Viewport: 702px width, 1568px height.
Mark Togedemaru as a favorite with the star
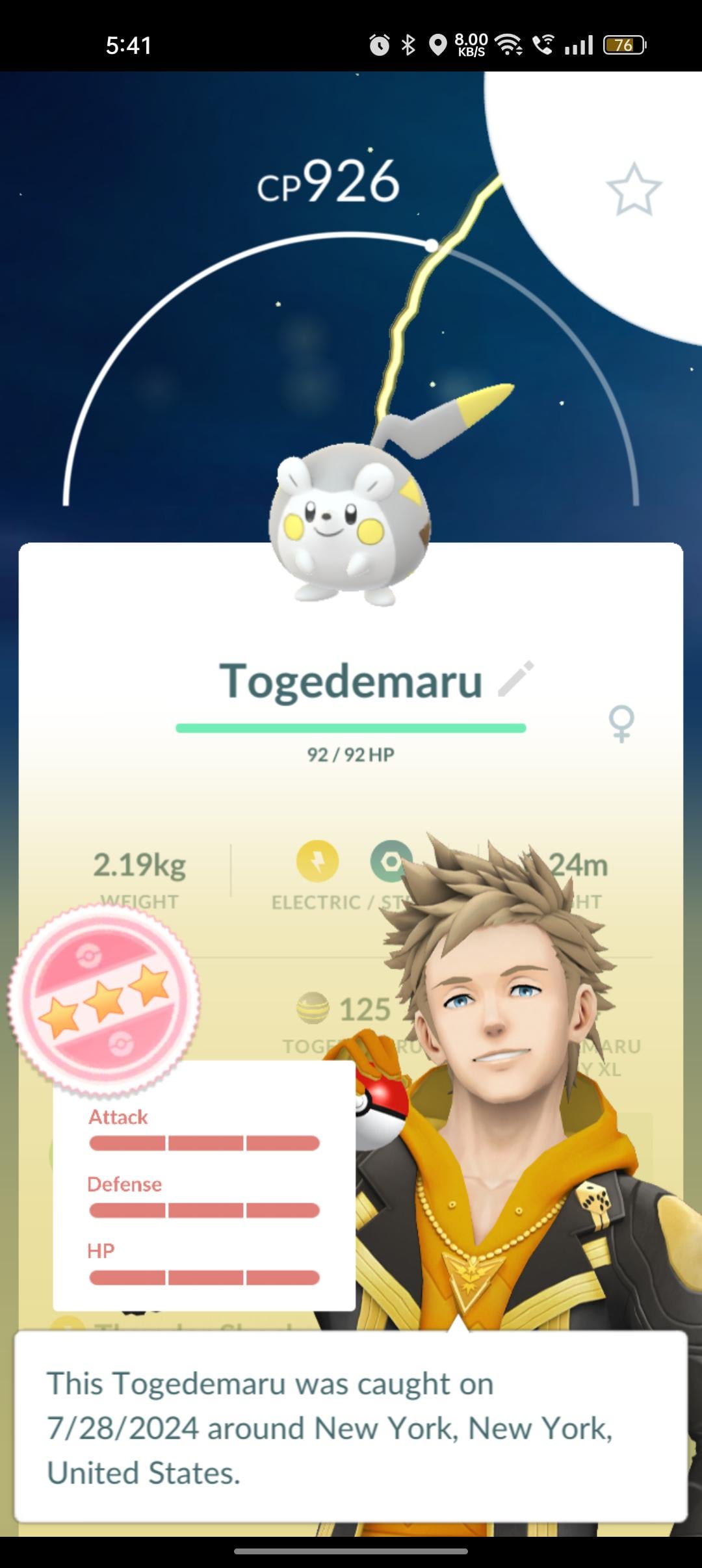tap(634, 189)
